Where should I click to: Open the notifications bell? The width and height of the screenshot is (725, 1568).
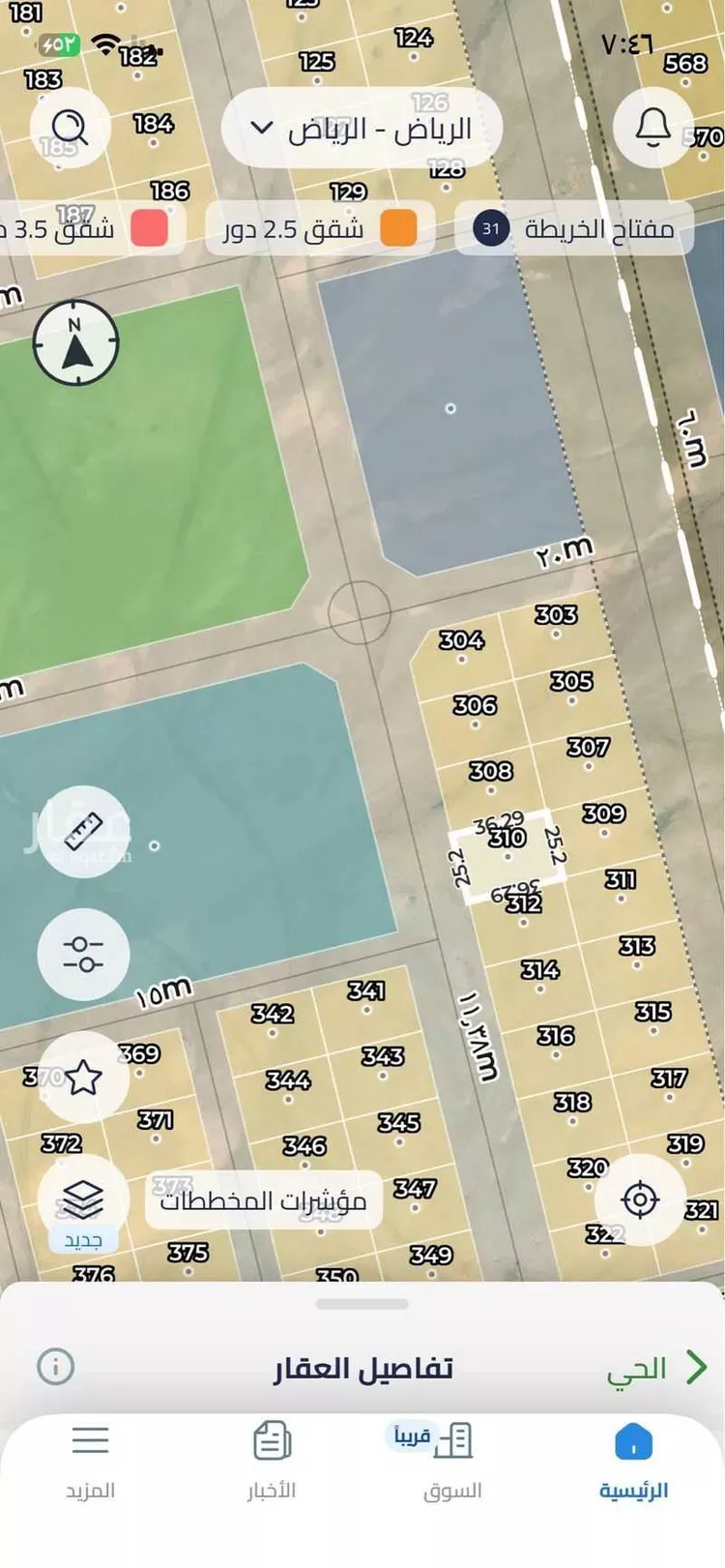654,127
